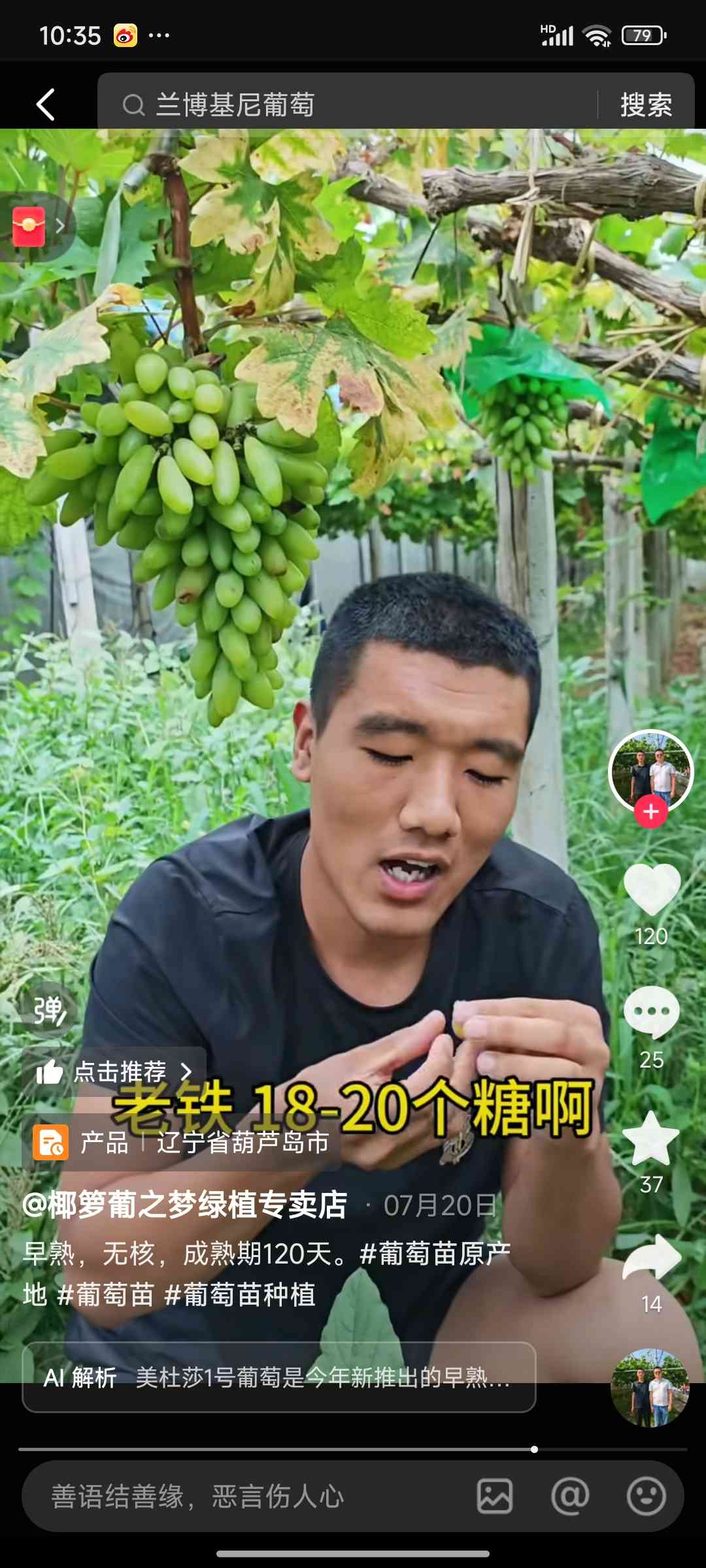This screenshot has height=1568, width=706.
Task: Attach an image to the comment
Action: click(495, 1496)
